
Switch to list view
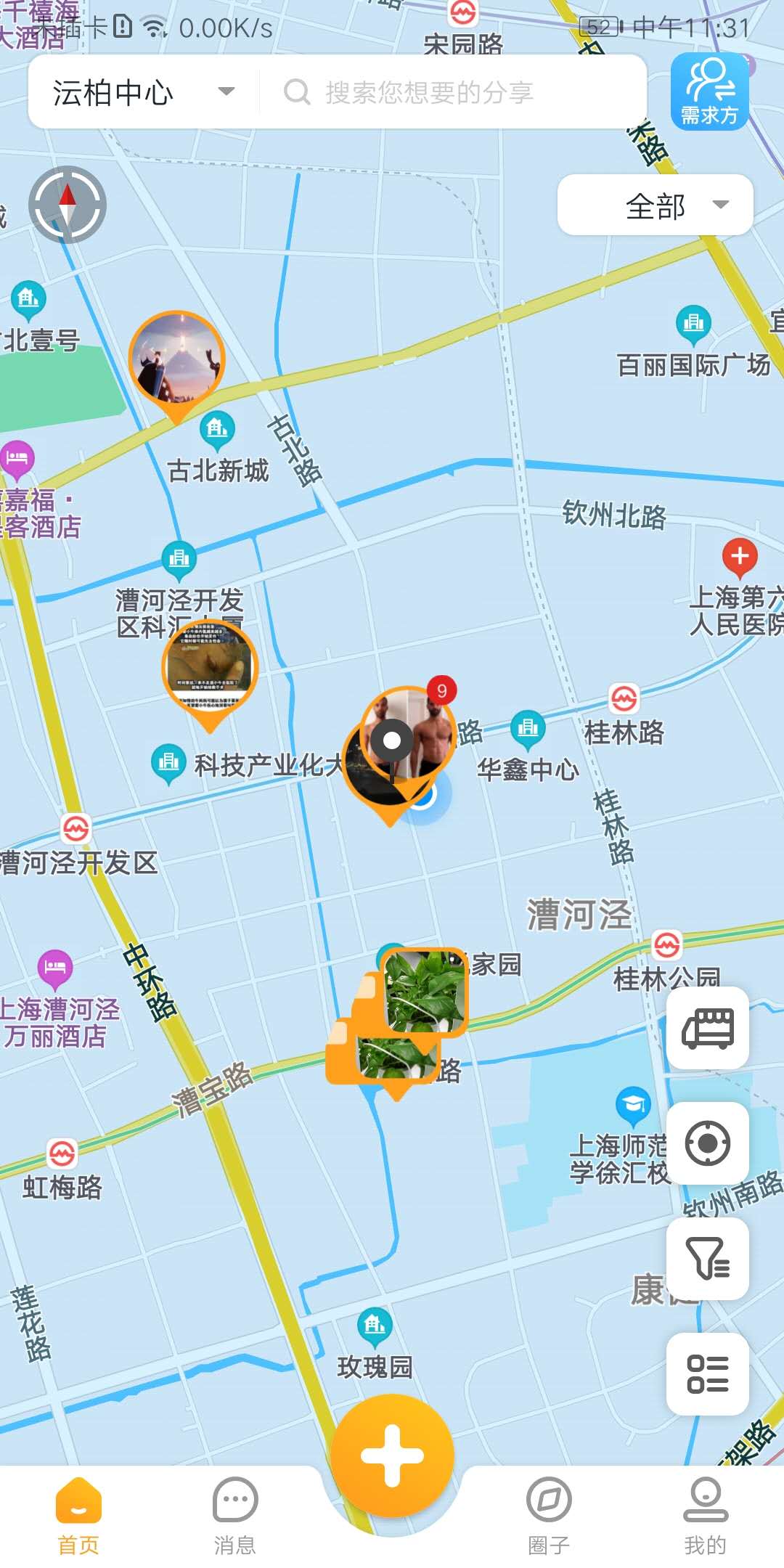pos(708,1373)
